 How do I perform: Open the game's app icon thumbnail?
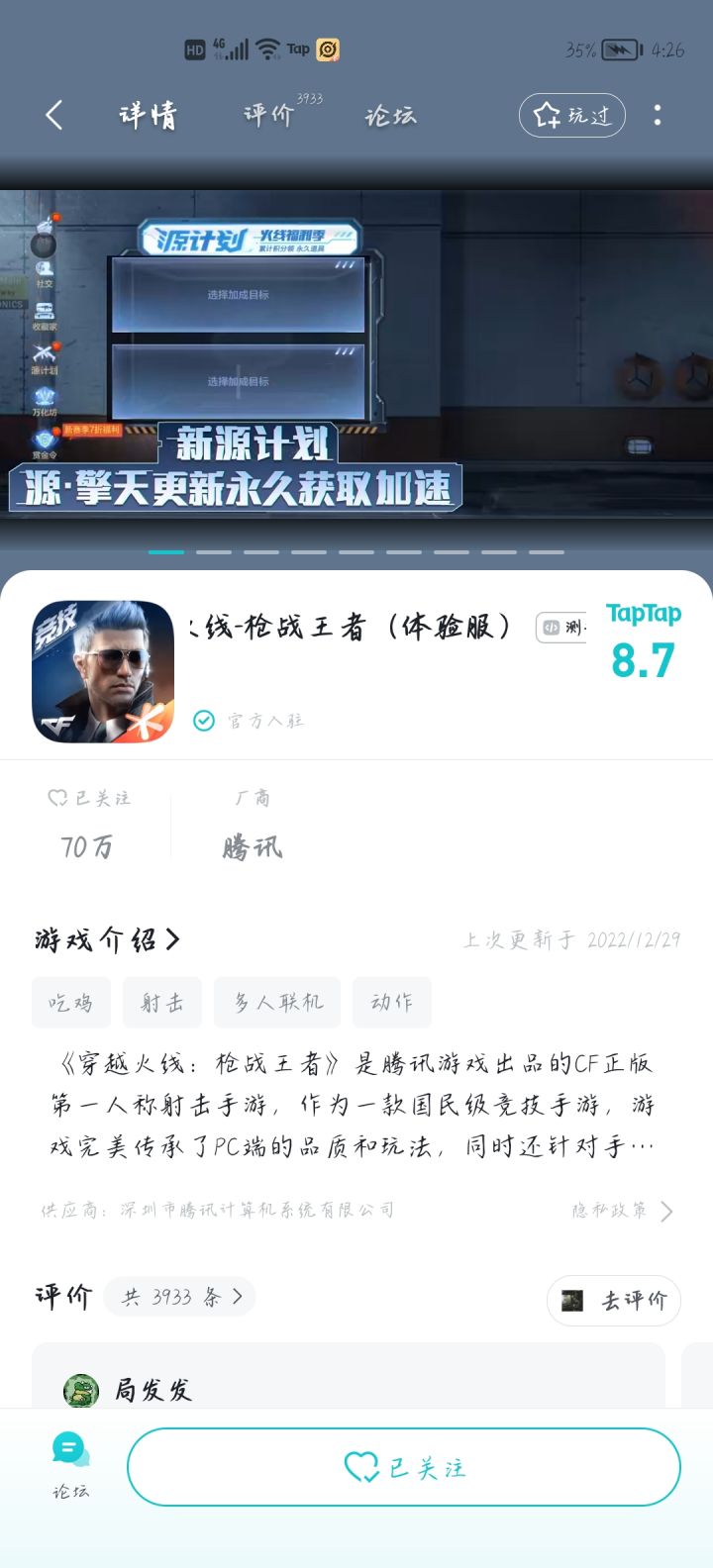click(x=102, y=670)
